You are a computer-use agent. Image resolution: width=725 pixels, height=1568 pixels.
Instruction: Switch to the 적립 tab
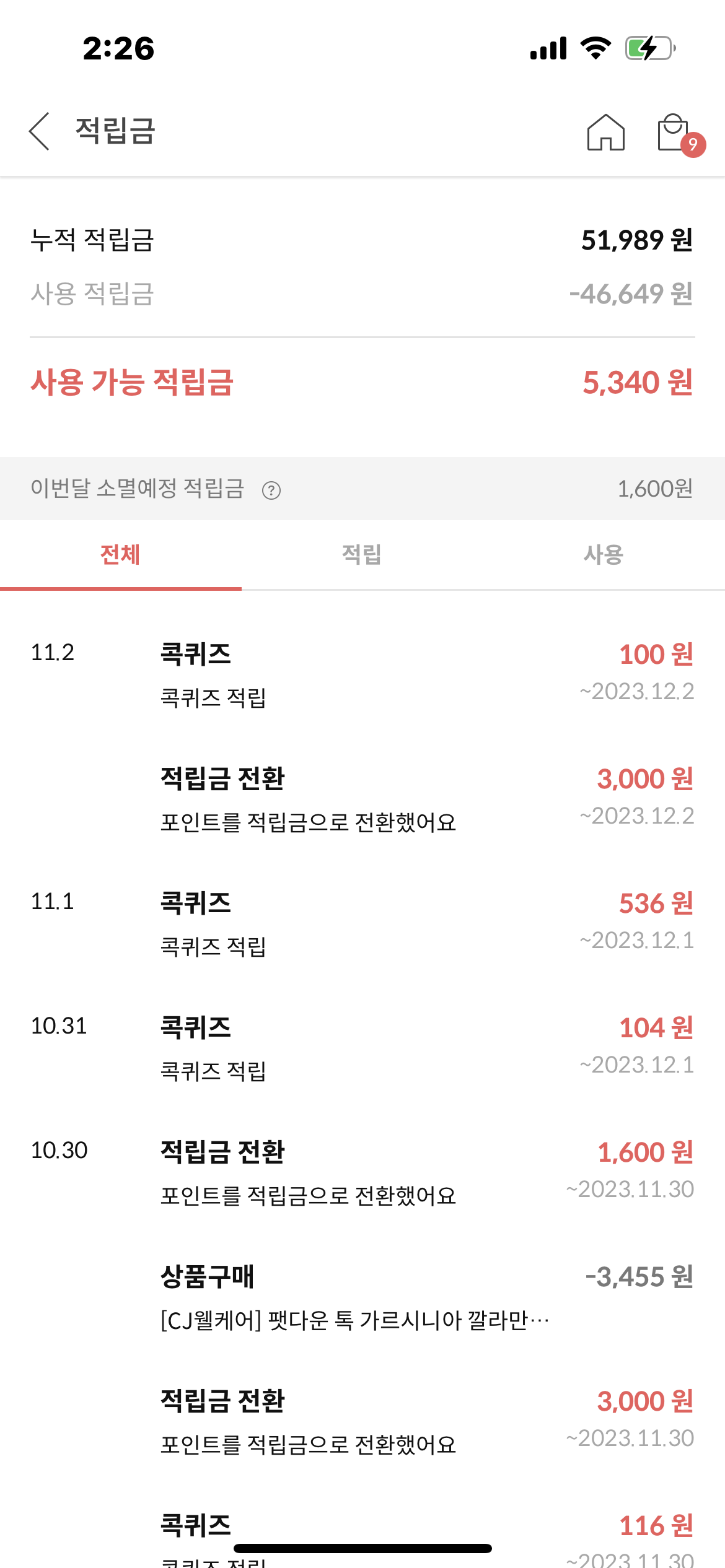tap(362, 555)
